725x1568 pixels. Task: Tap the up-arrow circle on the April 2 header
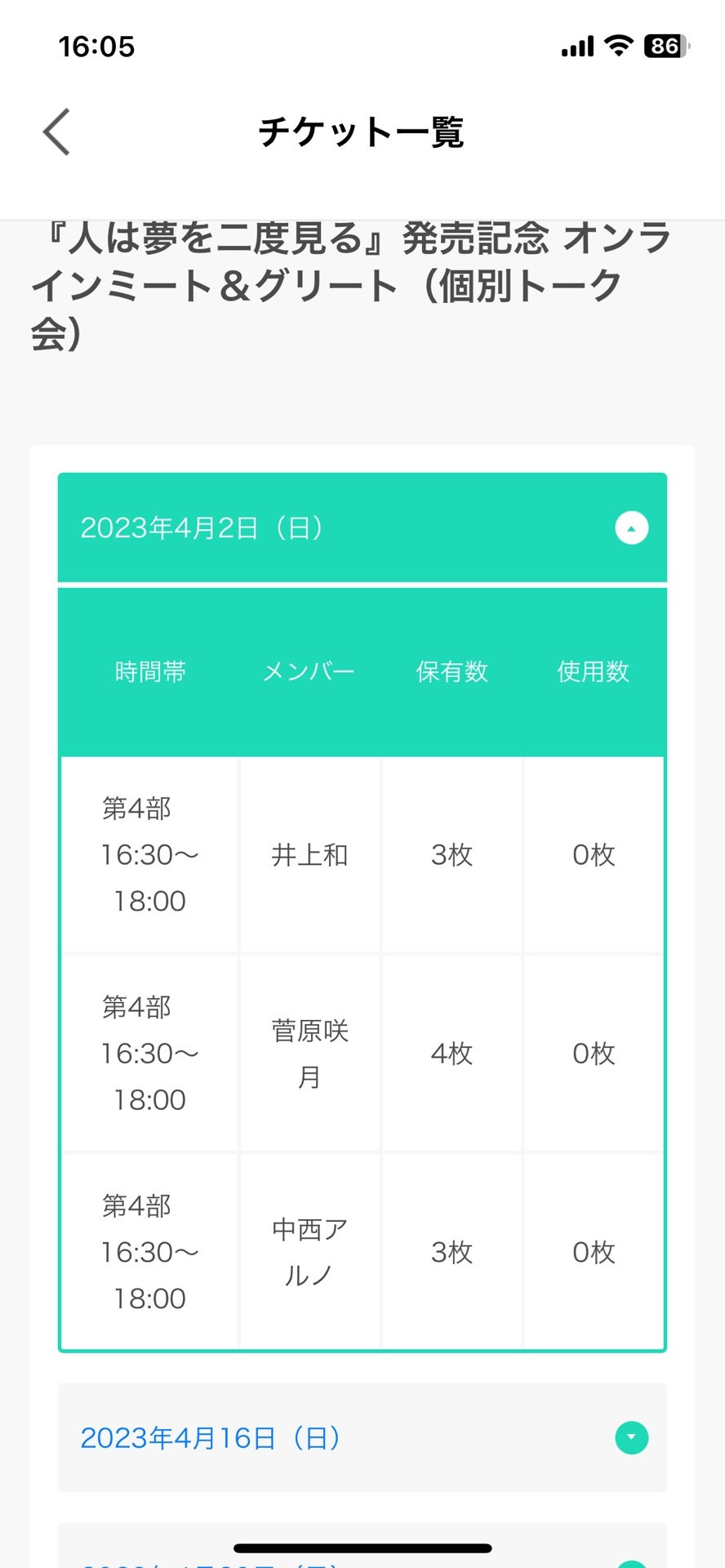pos(630,528)
